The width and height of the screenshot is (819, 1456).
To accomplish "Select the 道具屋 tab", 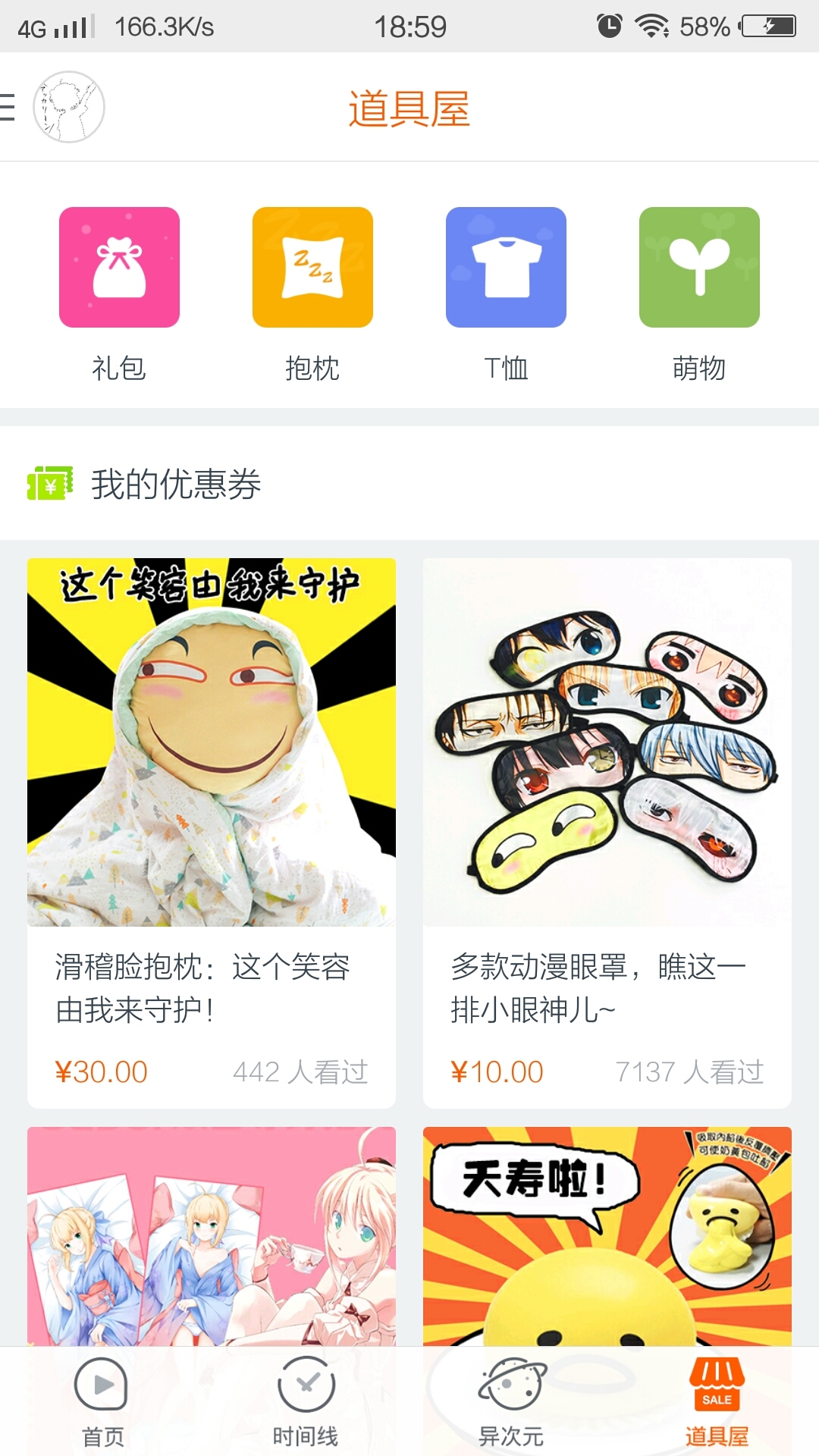I will 717,1403.
